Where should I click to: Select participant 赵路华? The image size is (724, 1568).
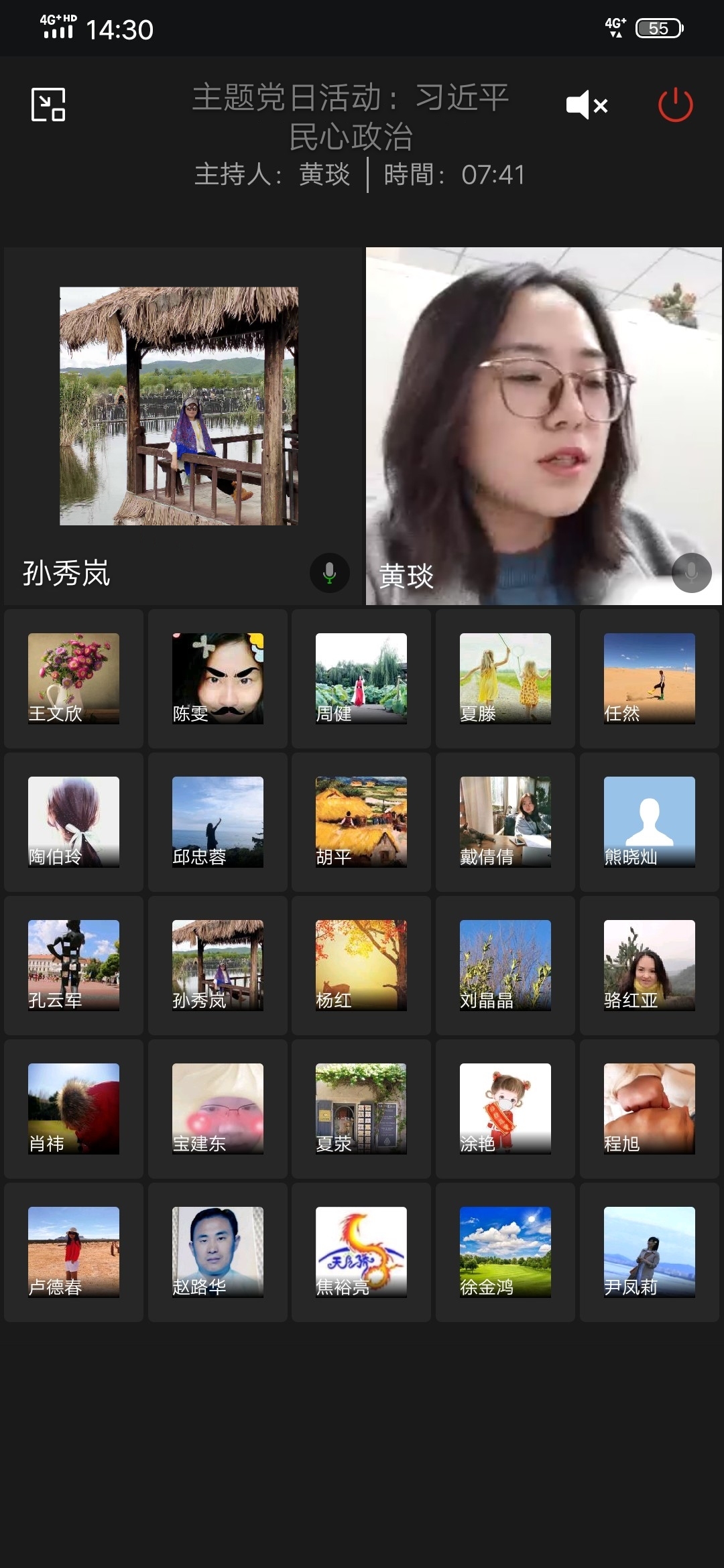pos(217,1252)
